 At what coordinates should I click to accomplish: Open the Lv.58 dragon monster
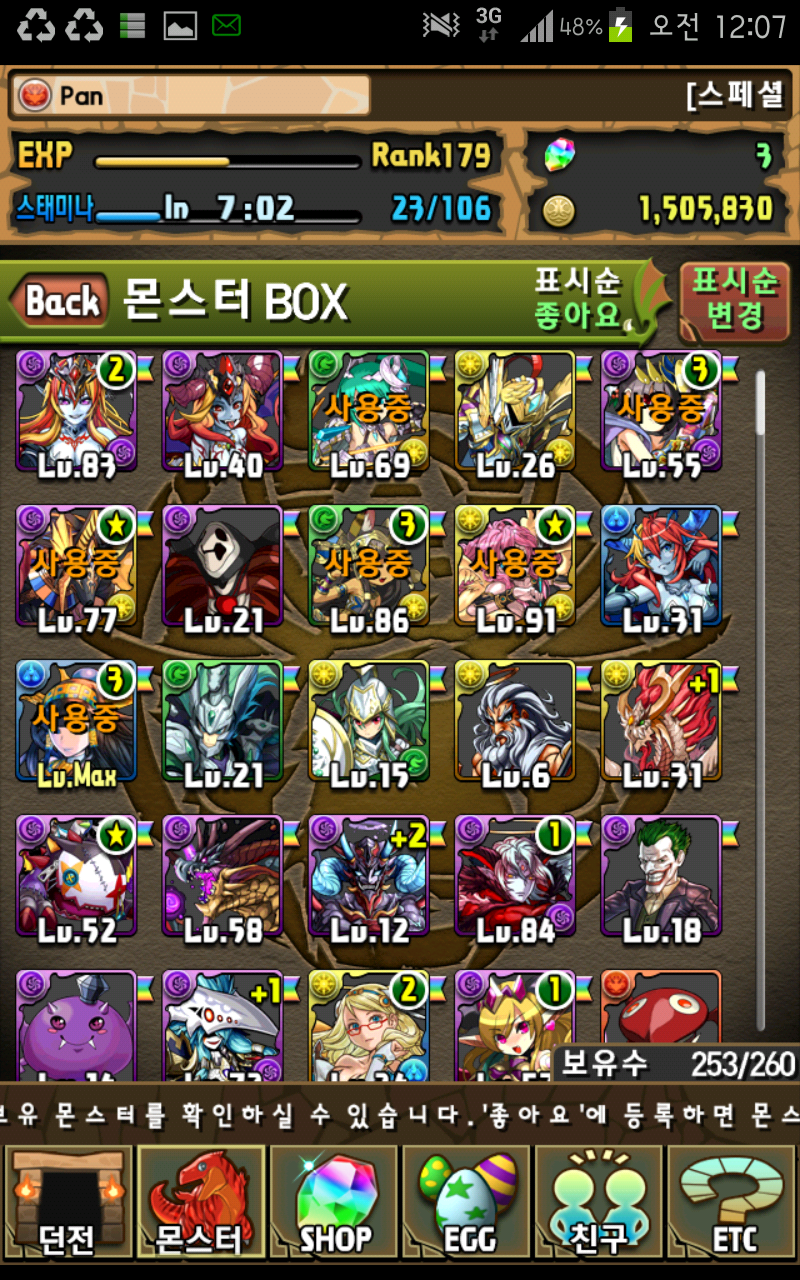pos(223,877)
